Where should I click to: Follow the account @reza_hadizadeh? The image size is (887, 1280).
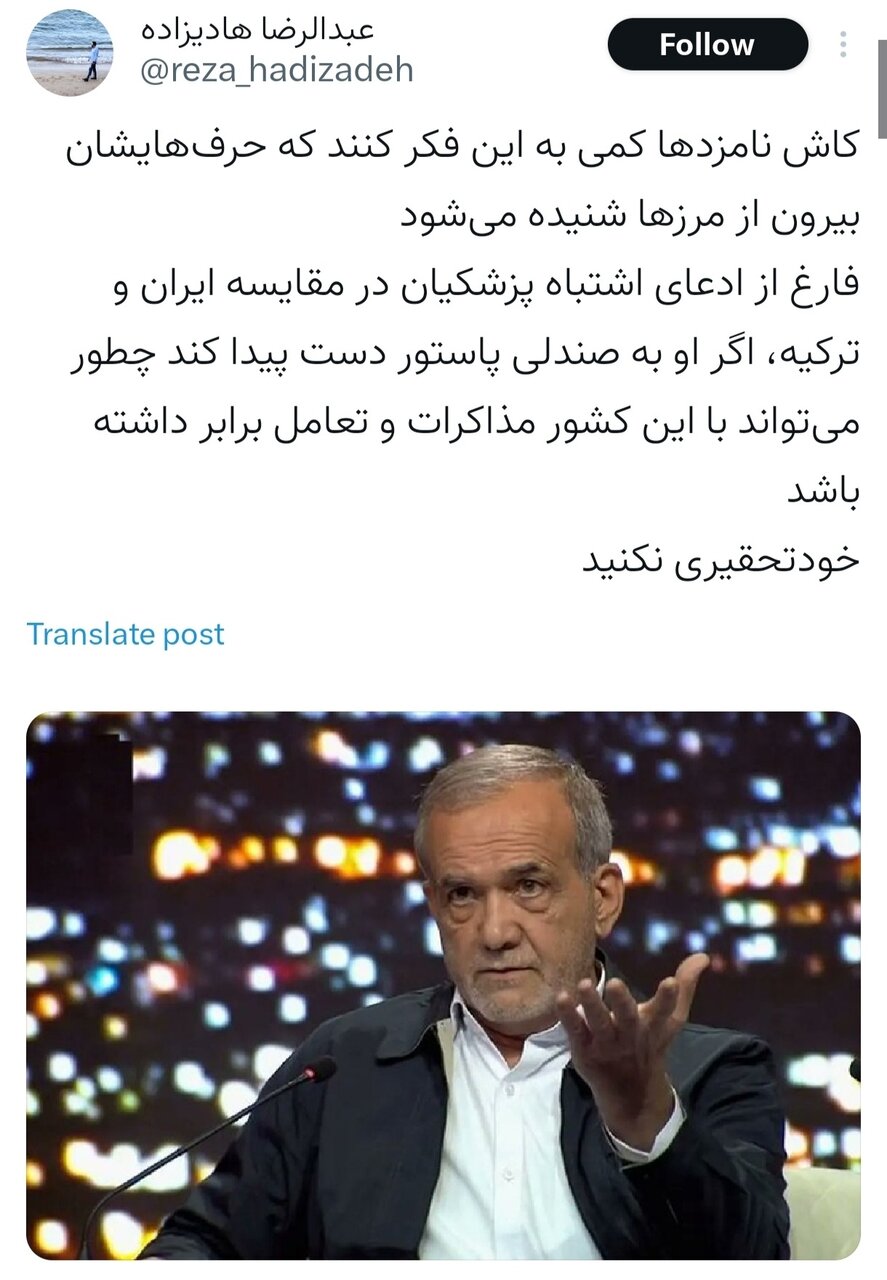pyautogui.click(x=706, y=44)
